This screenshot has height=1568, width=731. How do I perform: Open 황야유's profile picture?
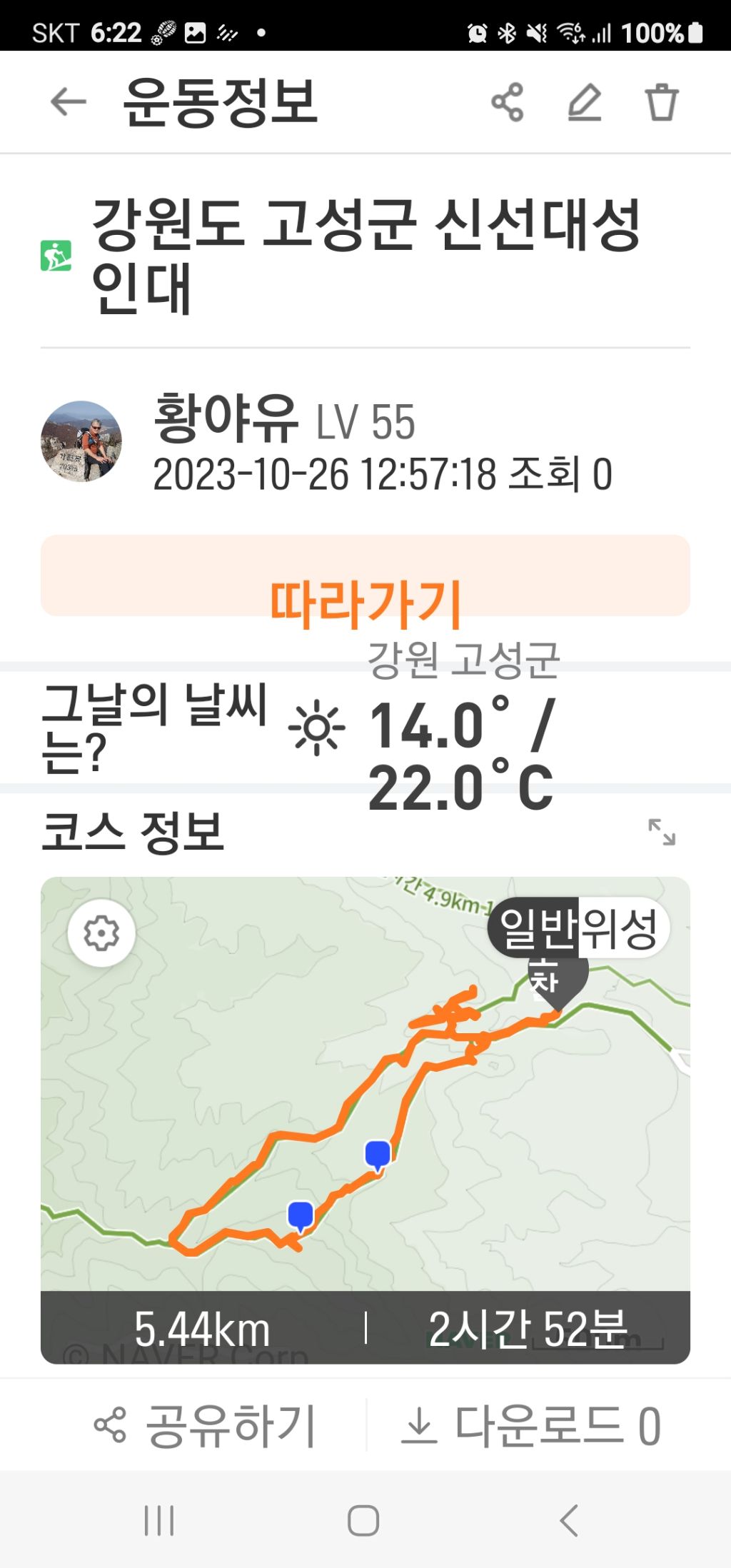(81, 441)
